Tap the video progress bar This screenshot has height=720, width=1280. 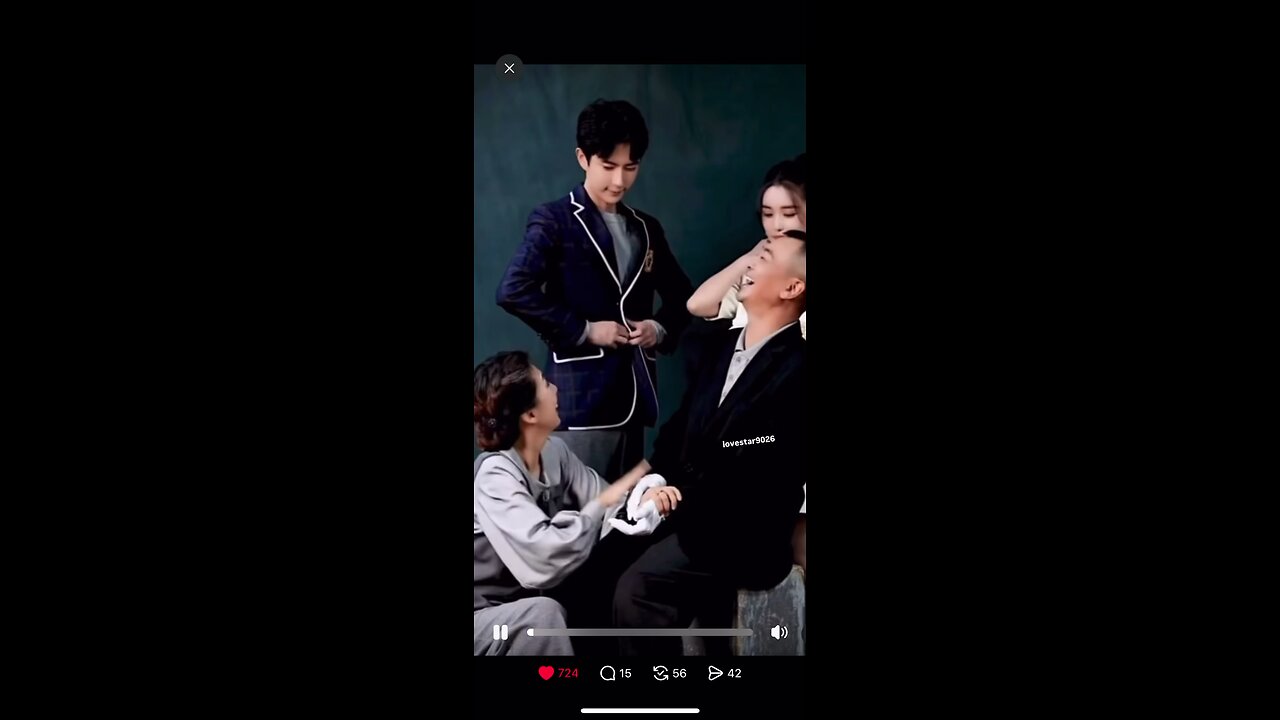(640, 632)
